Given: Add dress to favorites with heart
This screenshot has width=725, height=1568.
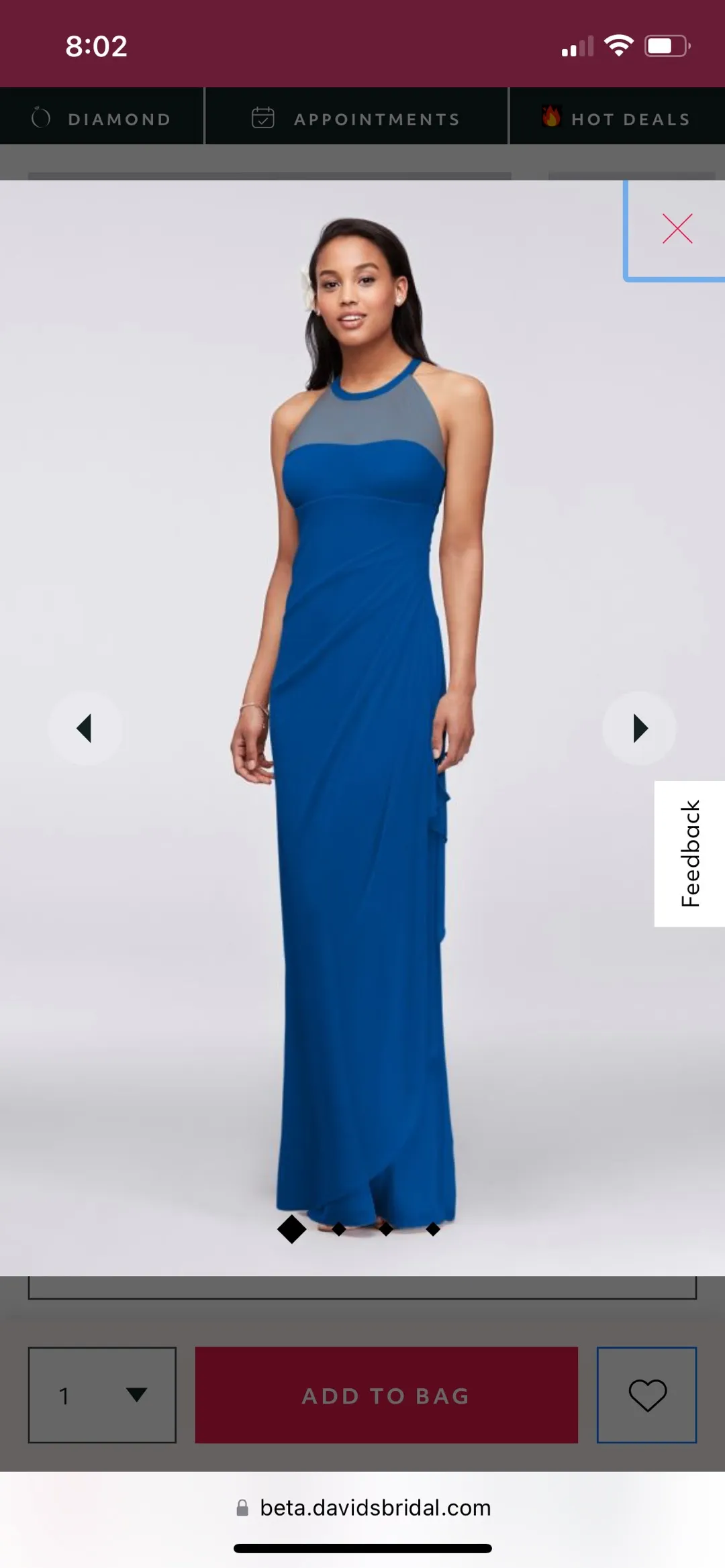Looking at the screenshot, I should coord(647,1396).
